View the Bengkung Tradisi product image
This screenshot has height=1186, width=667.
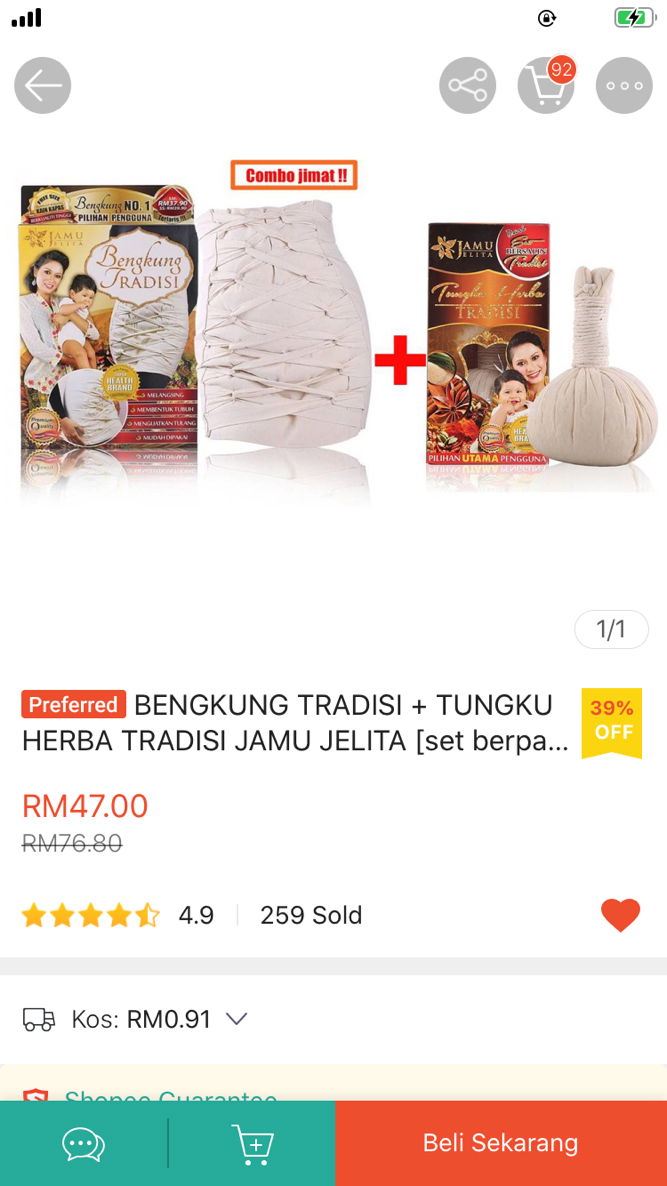(x=334, y=335)
